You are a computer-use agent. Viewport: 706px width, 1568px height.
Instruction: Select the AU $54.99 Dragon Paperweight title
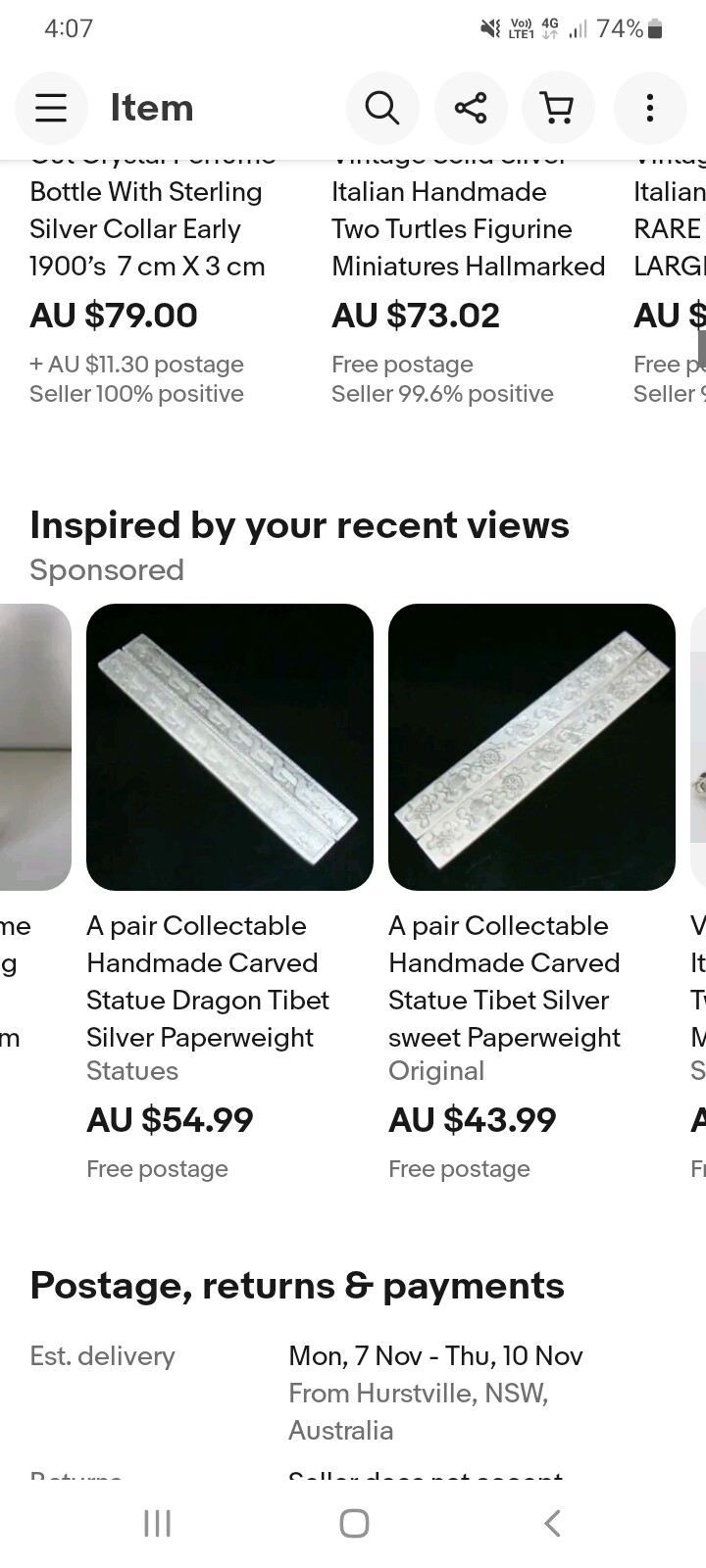tap(207, 982)
